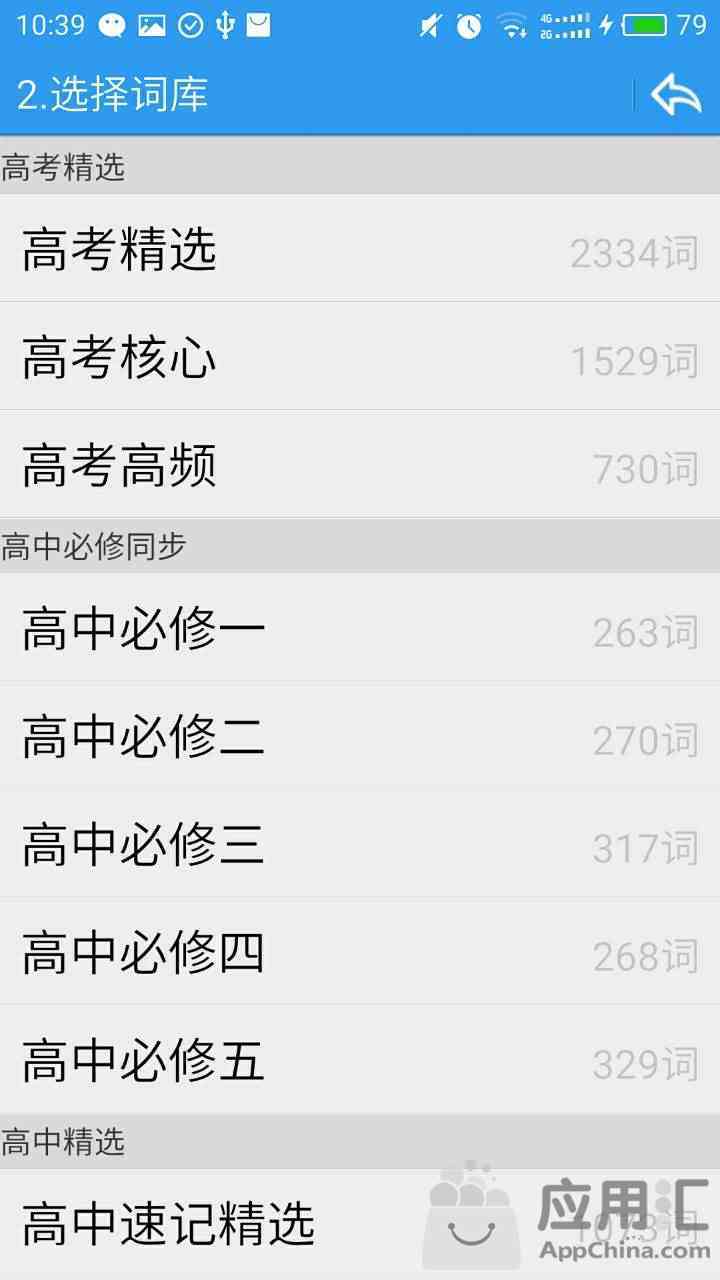Select 高中必修五 word list
The image size is (720, 1280).
pos(360,1059)
